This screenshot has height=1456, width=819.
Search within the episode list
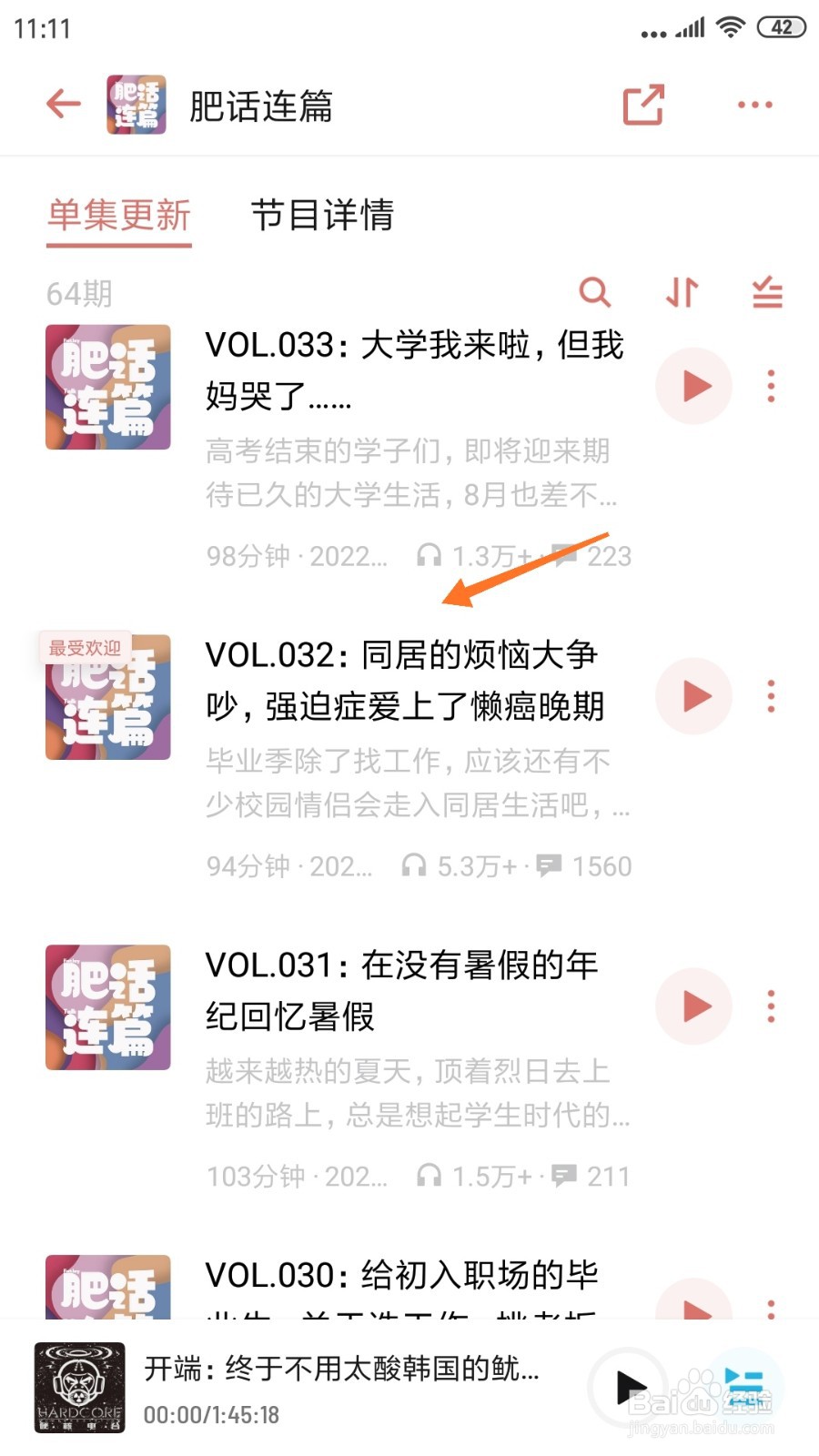pos(594,292)
